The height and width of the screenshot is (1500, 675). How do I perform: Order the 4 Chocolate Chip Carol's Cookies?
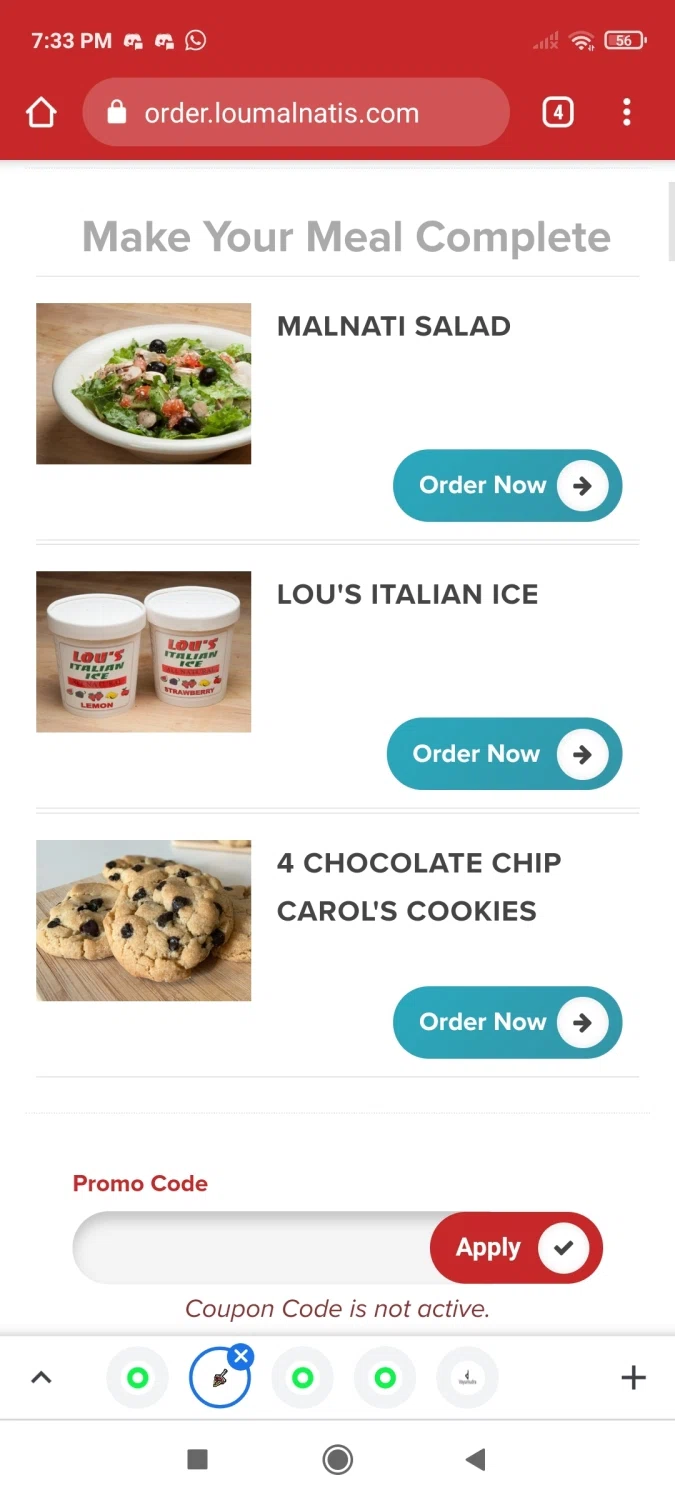[507, 1022]
